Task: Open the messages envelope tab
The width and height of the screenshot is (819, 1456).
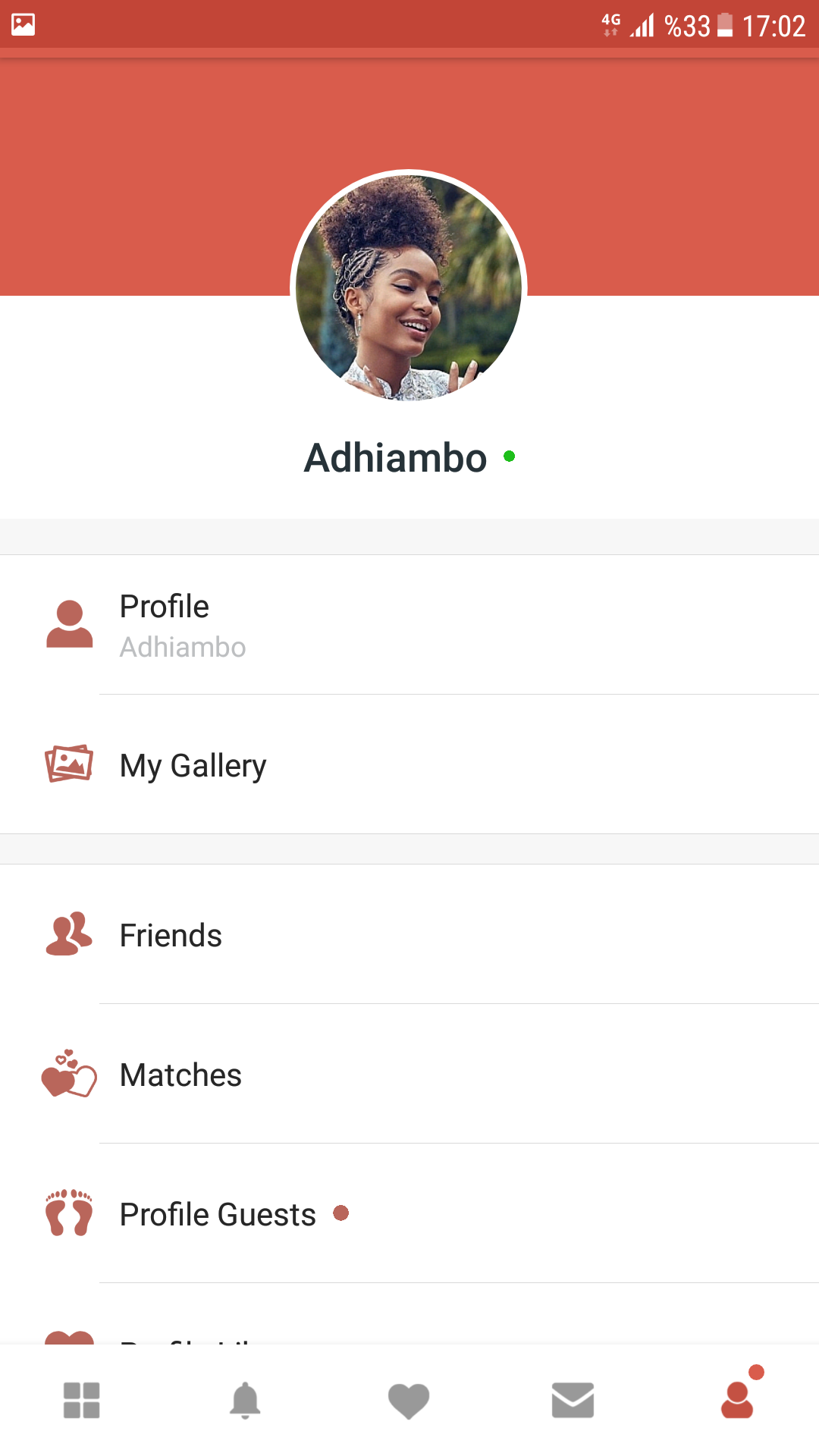Action: [573, 1400]
